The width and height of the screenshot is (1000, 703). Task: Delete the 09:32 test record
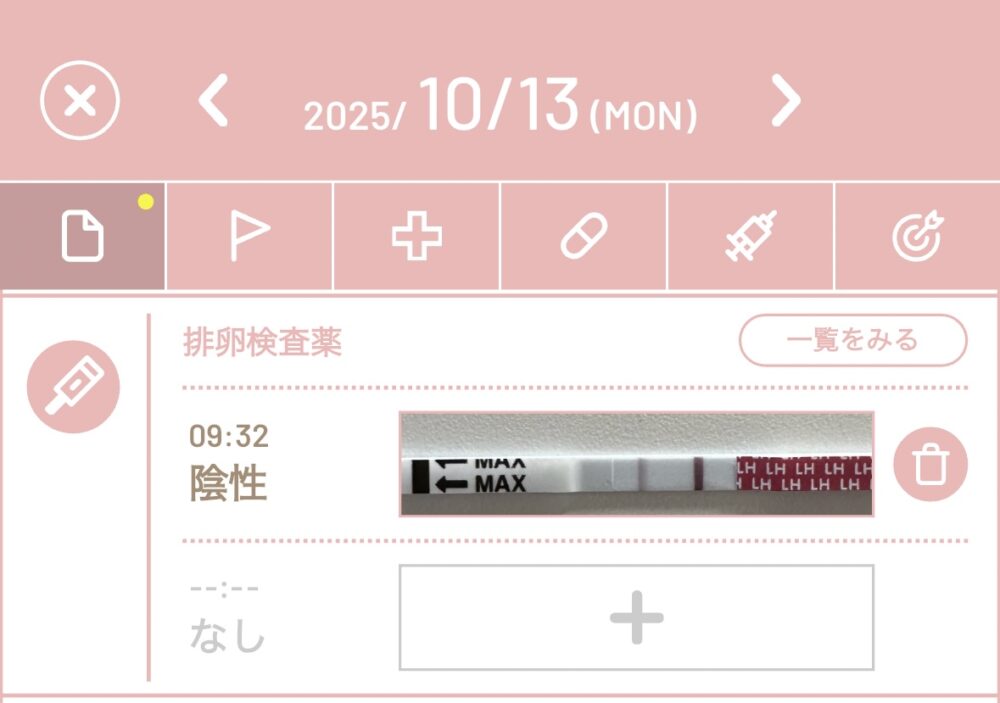point(930,464)
